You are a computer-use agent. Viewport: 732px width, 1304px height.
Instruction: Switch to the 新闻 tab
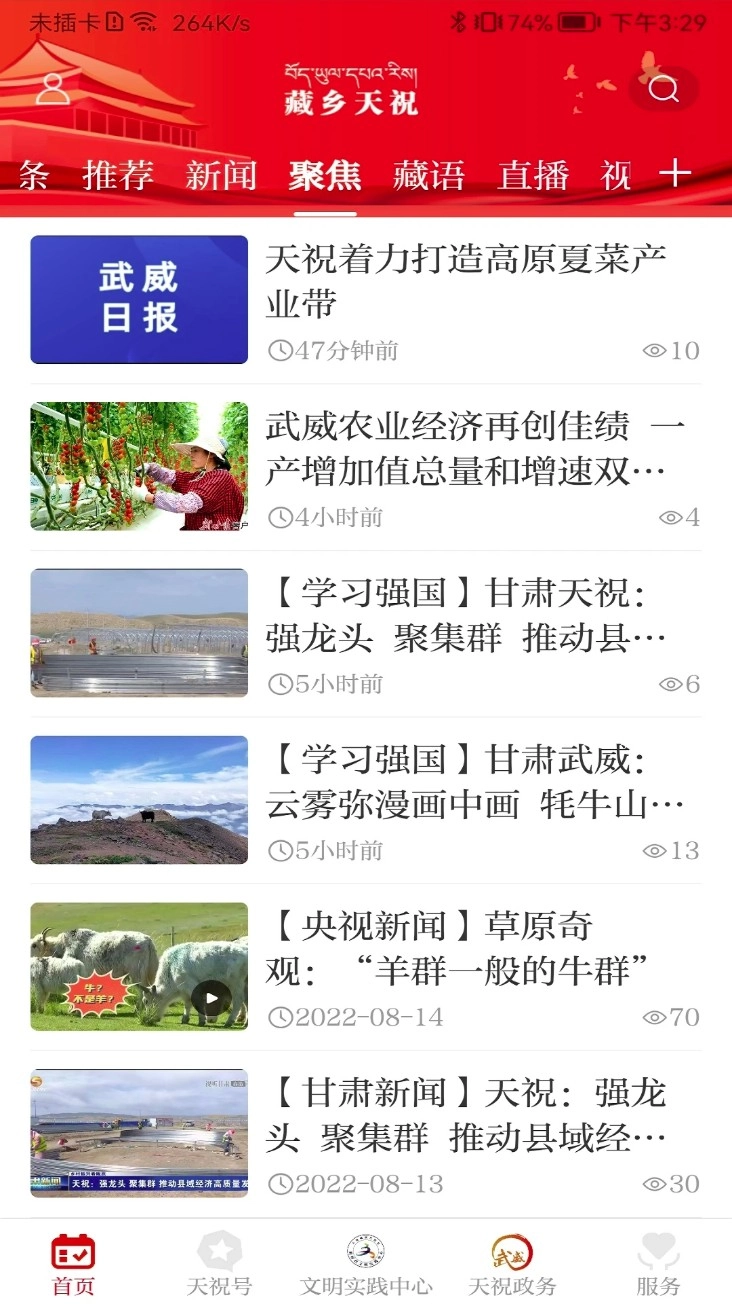point(220,175)
